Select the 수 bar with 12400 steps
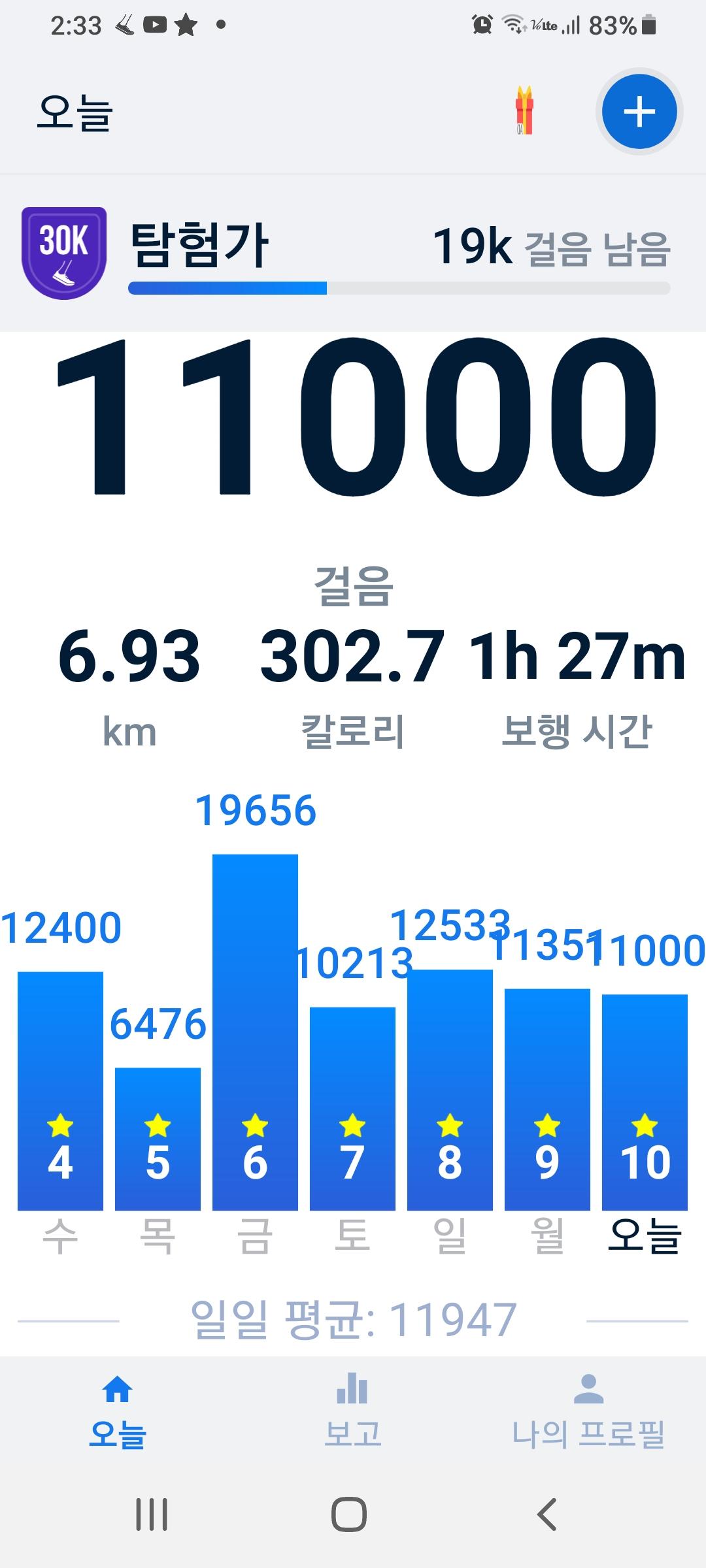This screenshot has height=1568, width=706. click(60, 1091)
